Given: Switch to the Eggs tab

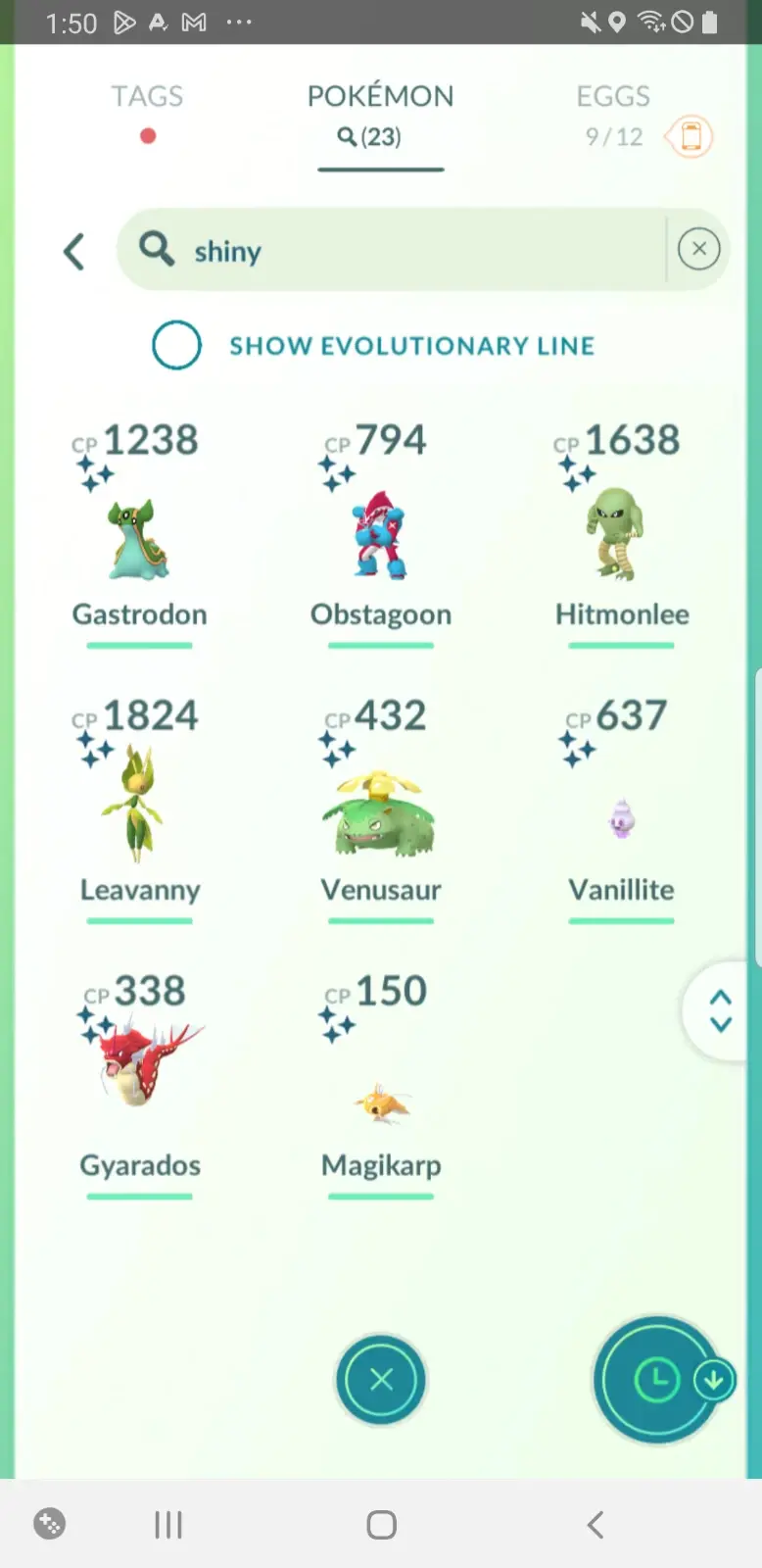Looking at the screenshot, I should pyautogui.click(x=613, y=97).
